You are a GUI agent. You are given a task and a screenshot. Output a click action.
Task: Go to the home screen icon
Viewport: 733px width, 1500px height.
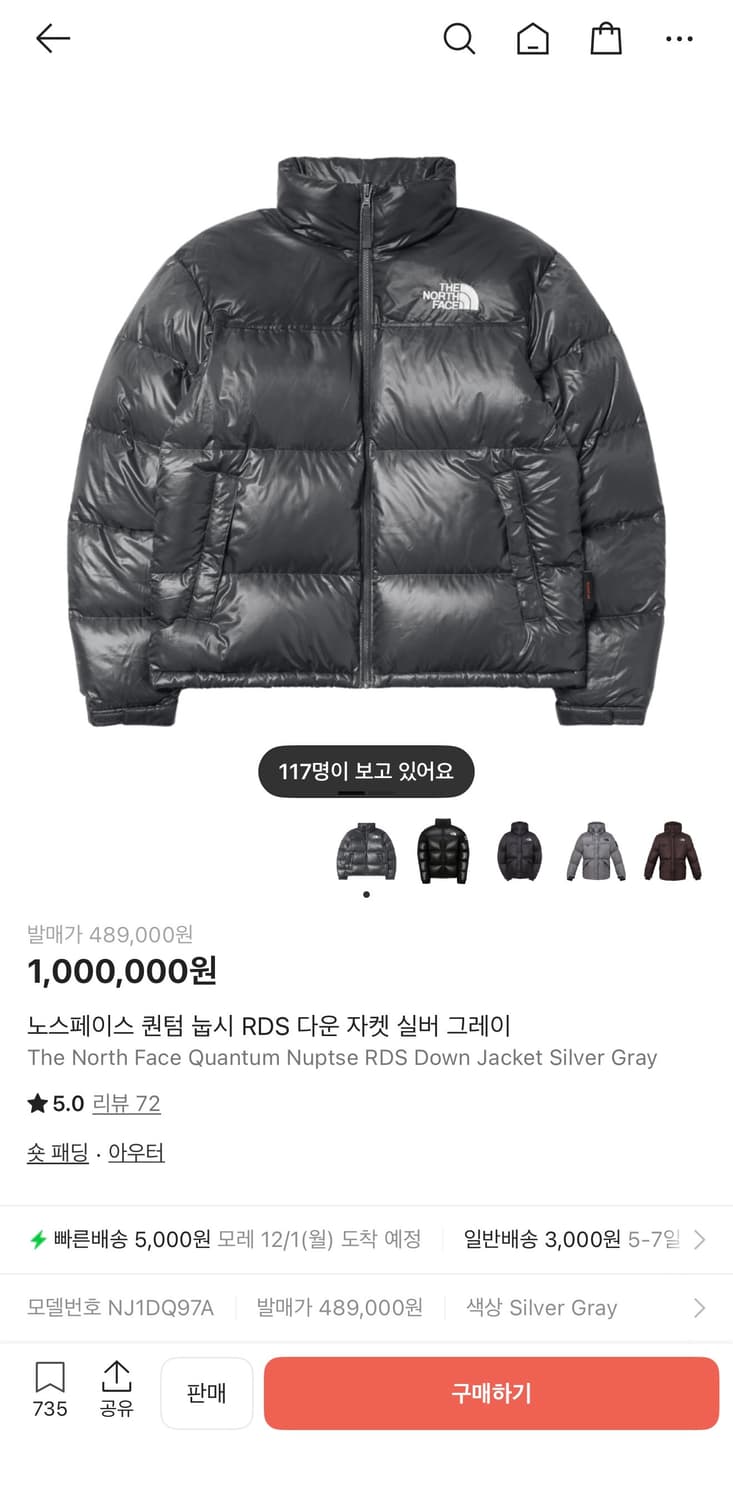point(533,39)
